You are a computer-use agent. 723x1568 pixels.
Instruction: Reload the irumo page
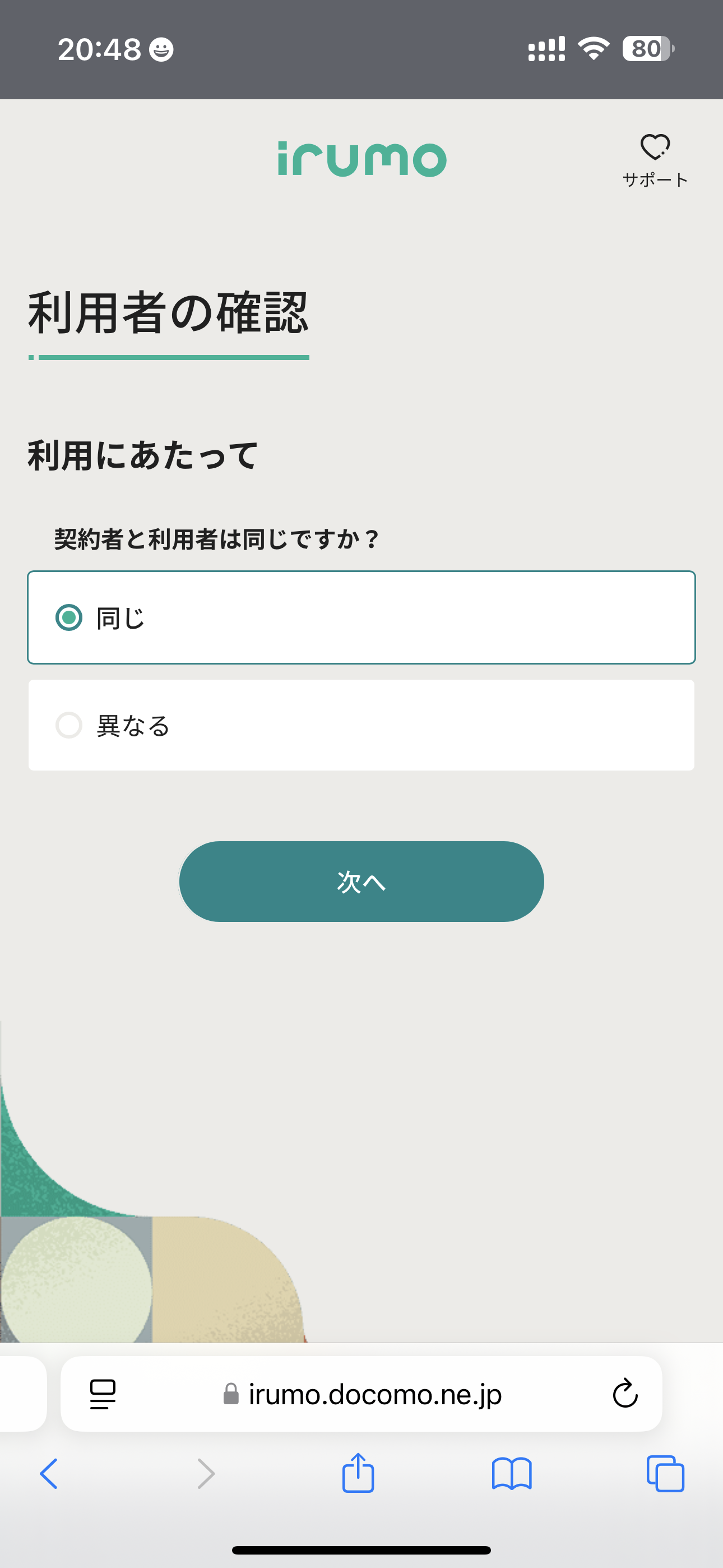point(624,1393)
